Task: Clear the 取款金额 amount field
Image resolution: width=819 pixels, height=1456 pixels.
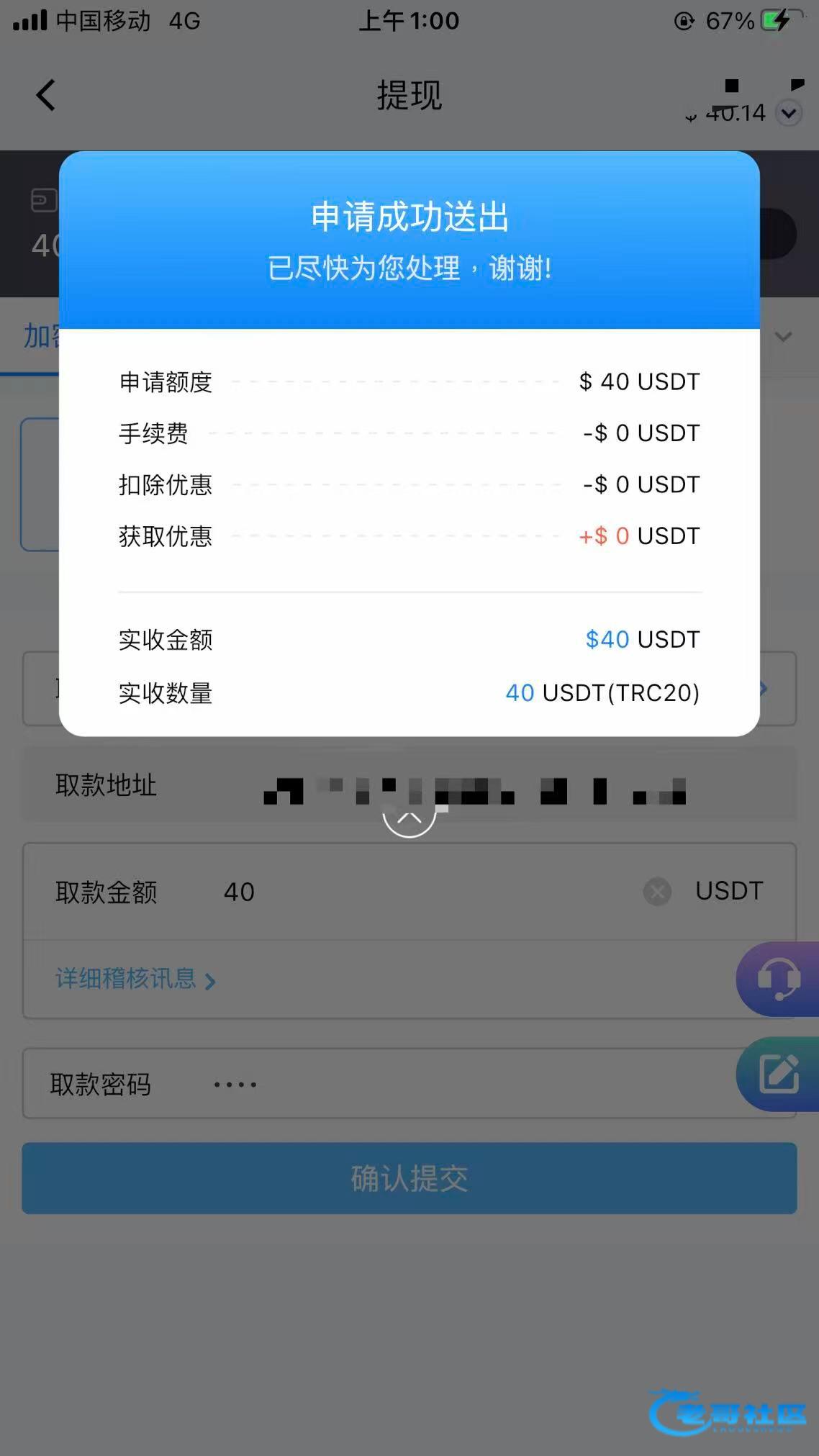Action: pyautogui.click(x=657, y=892)
